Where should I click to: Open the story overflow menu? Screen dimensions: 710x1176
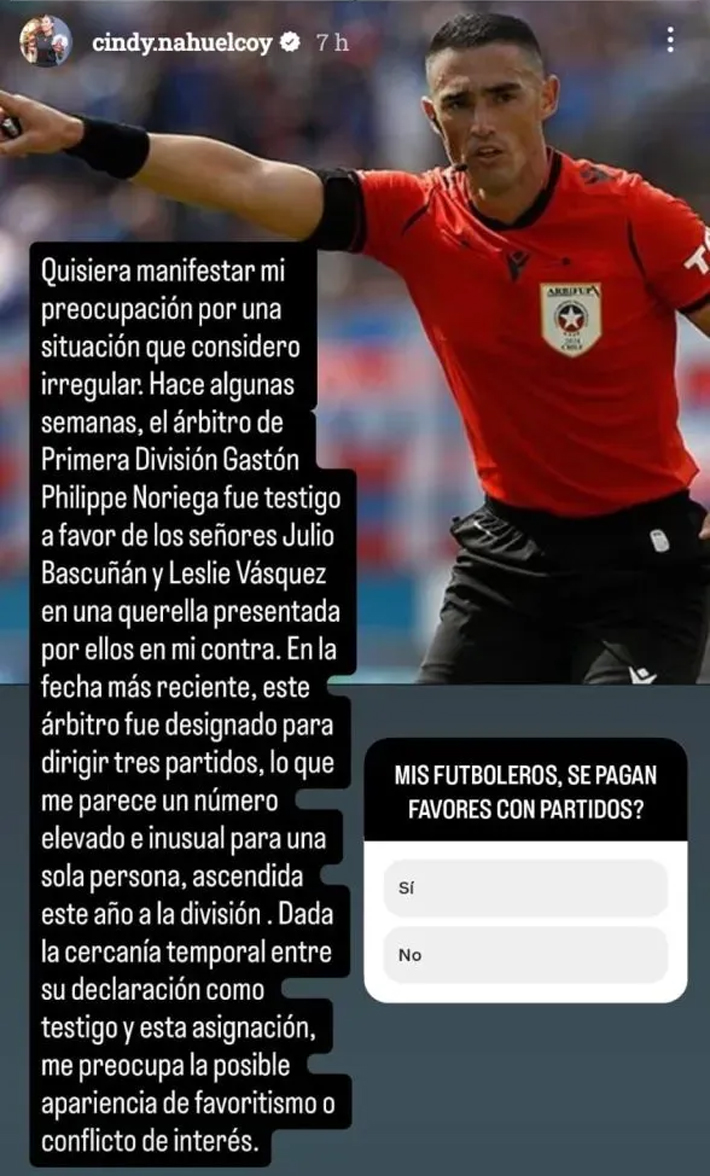click(x=670, y=40)
